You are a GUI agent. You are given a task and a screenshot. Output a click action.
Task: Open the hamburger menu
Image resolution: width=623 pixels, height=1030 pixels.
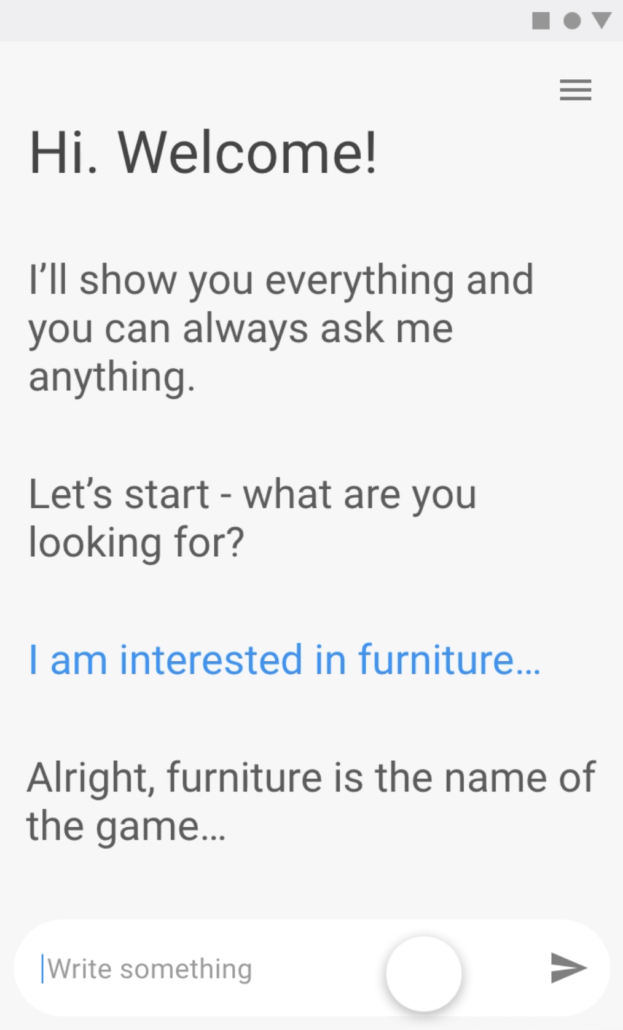point(576,90)
